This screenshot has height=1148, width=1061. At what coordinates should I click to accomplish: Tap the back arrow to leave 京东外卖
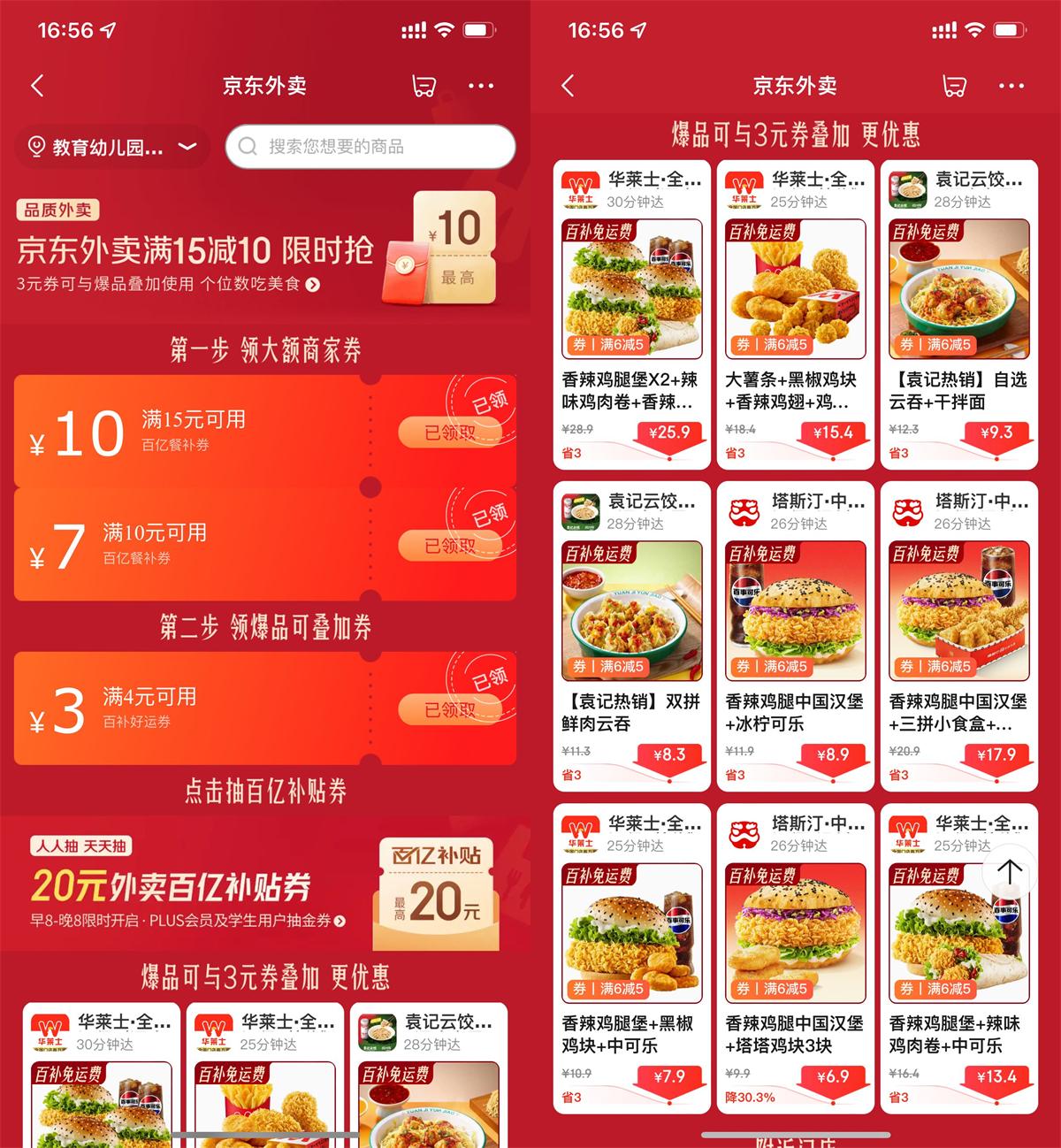[x=35, y=85]
